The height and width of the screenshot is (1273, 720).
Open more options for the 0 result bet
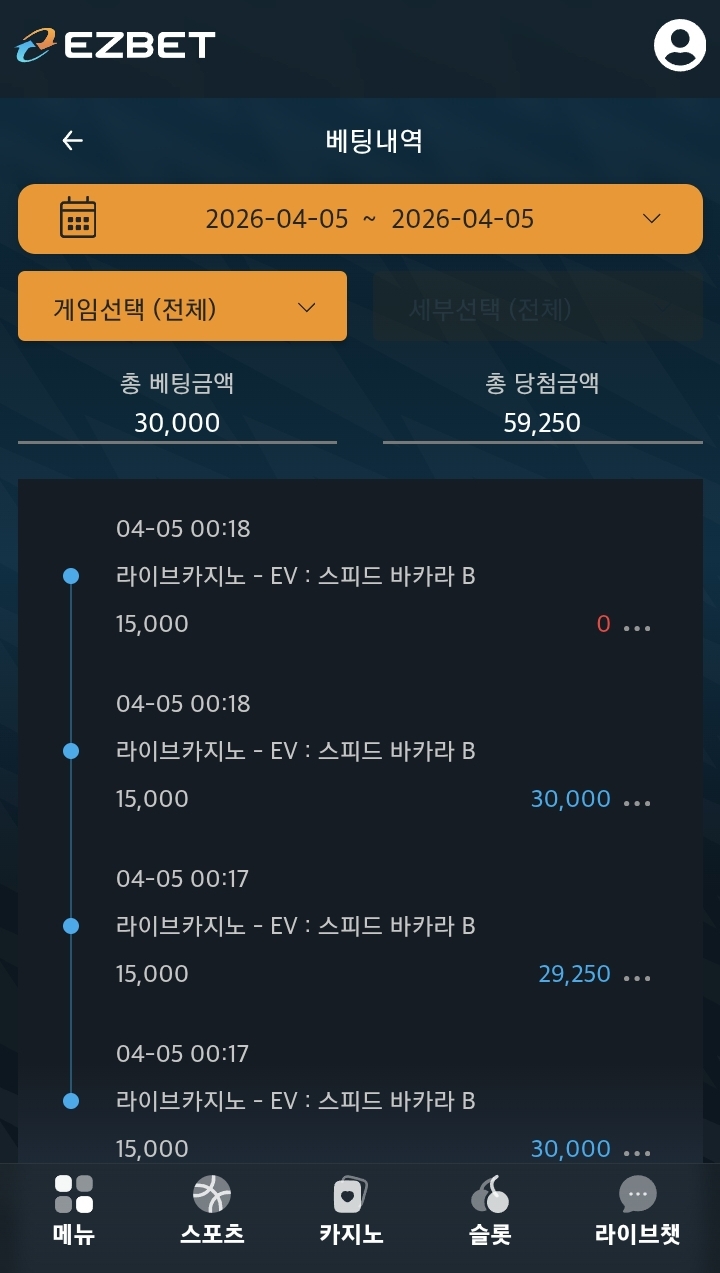[637, 627]
